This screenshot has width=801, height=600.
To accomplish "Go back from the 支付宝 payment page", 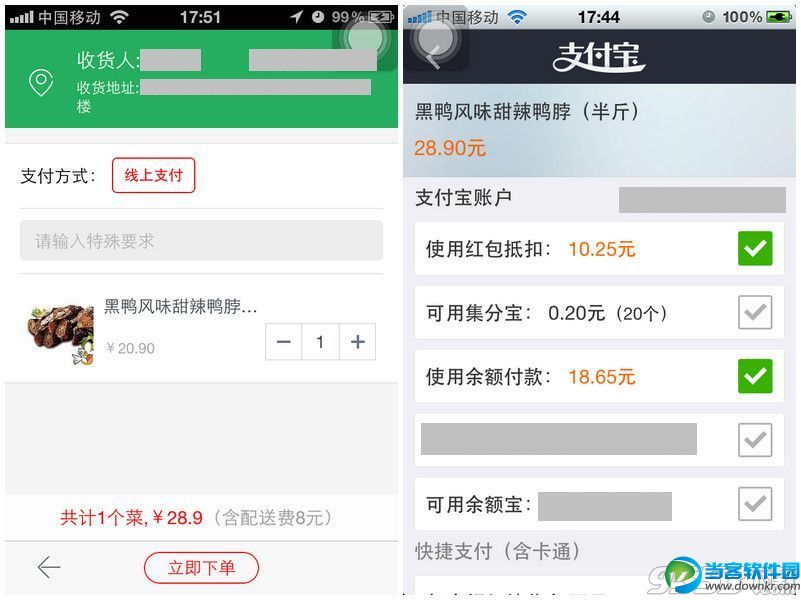I will point(433,57).
